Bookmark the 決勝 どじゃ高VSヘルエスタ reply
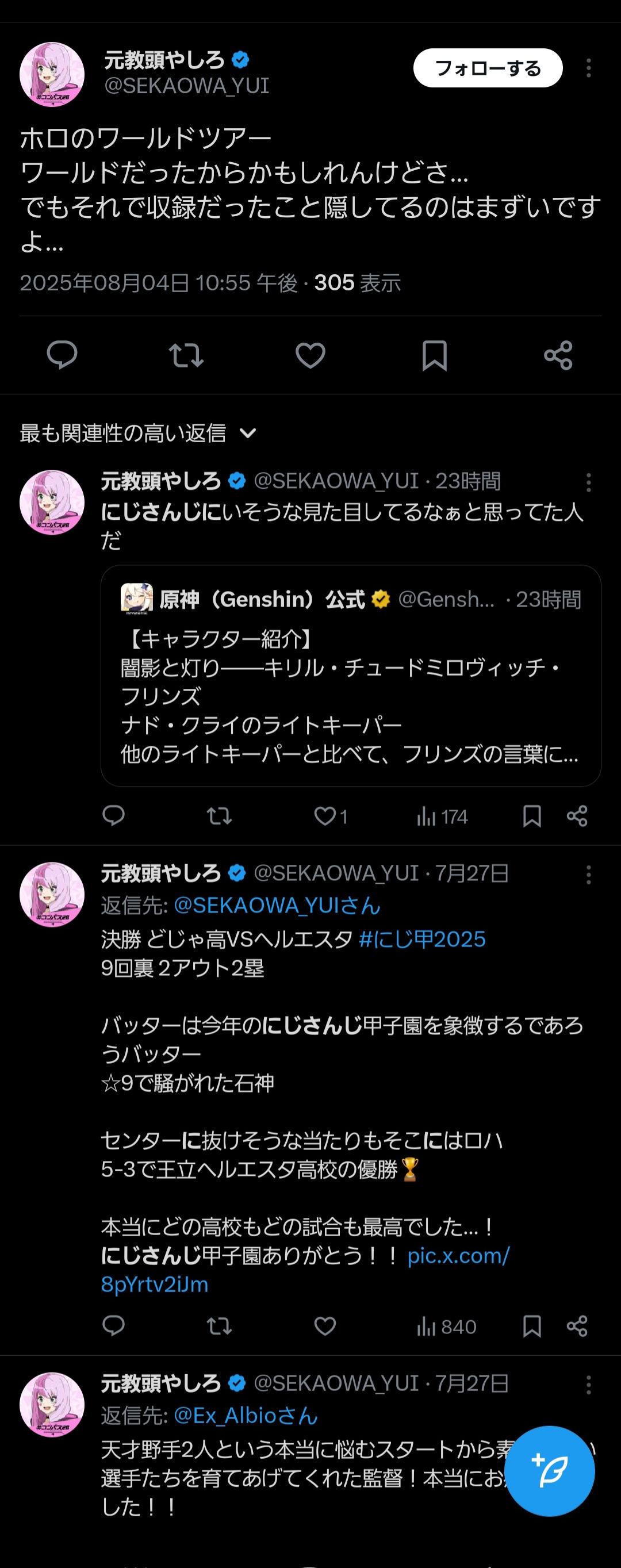The width and height of the screenshot is (621, 1568). coord(531,1326)
